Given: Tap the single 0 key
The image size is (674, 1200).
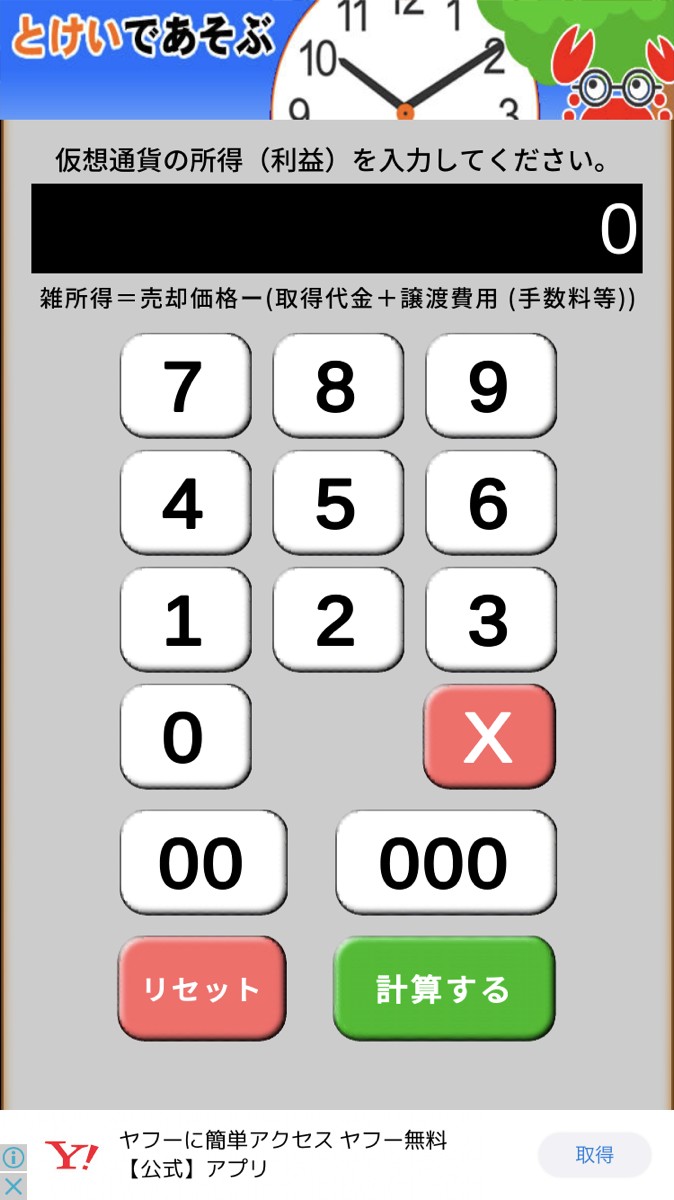Looking at the screenshot, I should point(185,737).
